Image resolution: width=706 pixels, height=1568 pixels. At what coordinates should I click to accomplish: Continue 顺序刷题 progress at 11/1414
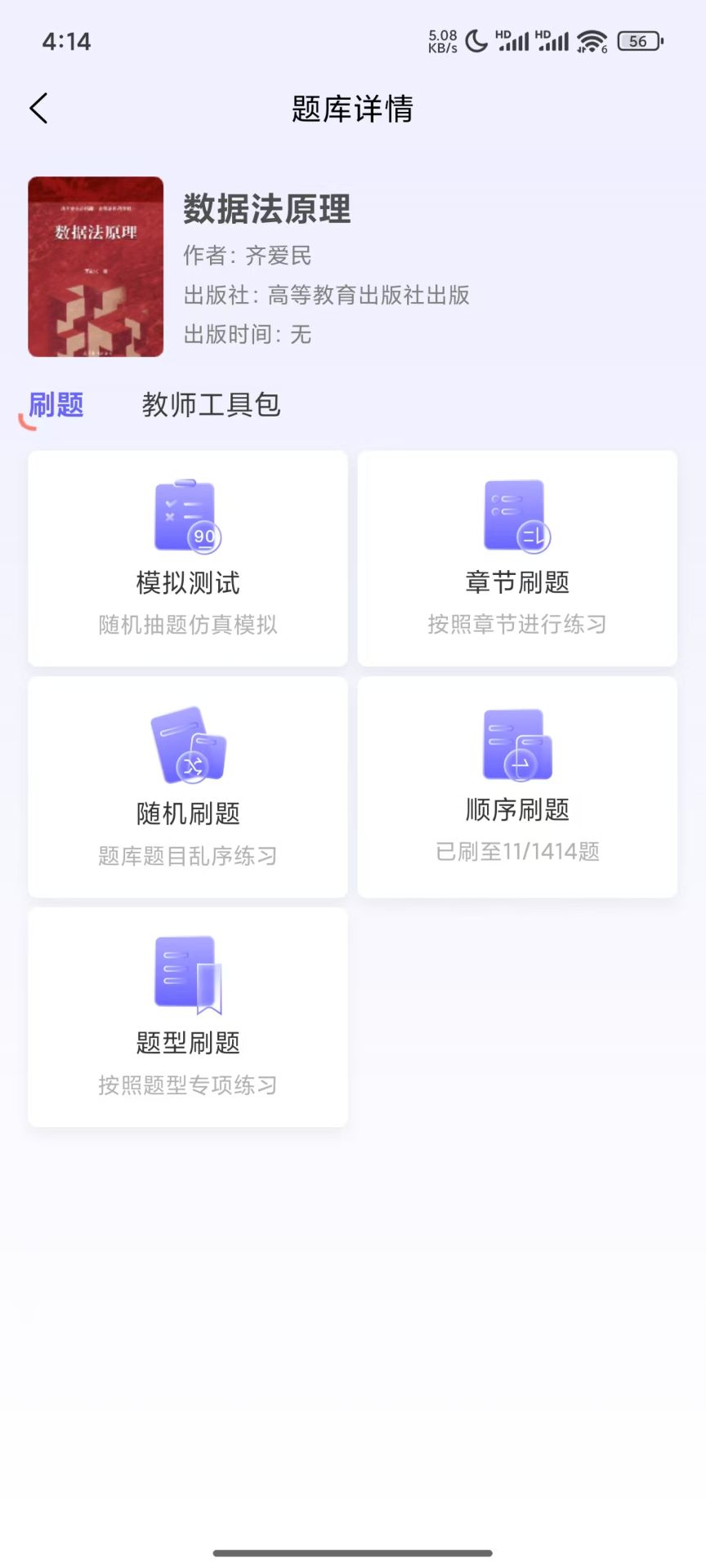516,786
